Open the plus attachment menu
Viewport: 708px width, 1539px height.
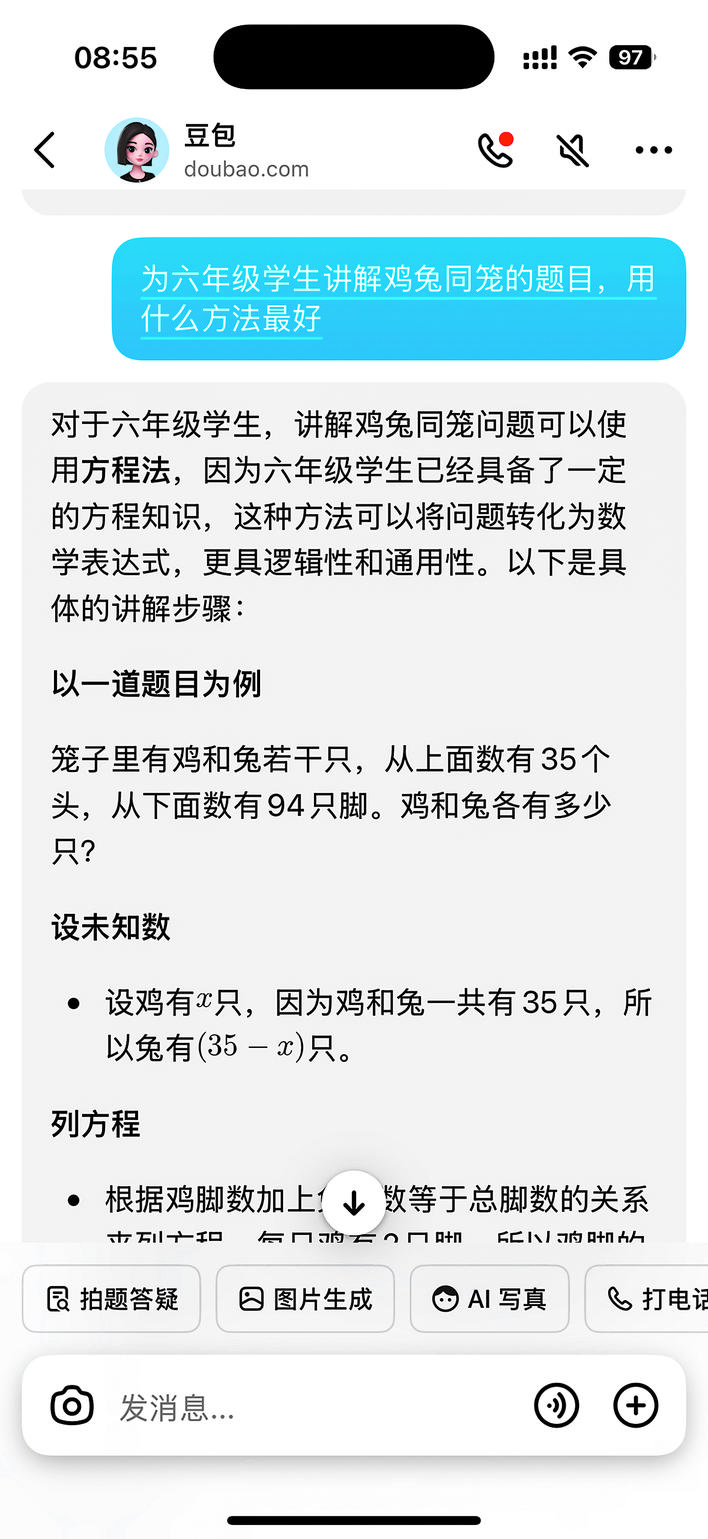[635, 1406]
